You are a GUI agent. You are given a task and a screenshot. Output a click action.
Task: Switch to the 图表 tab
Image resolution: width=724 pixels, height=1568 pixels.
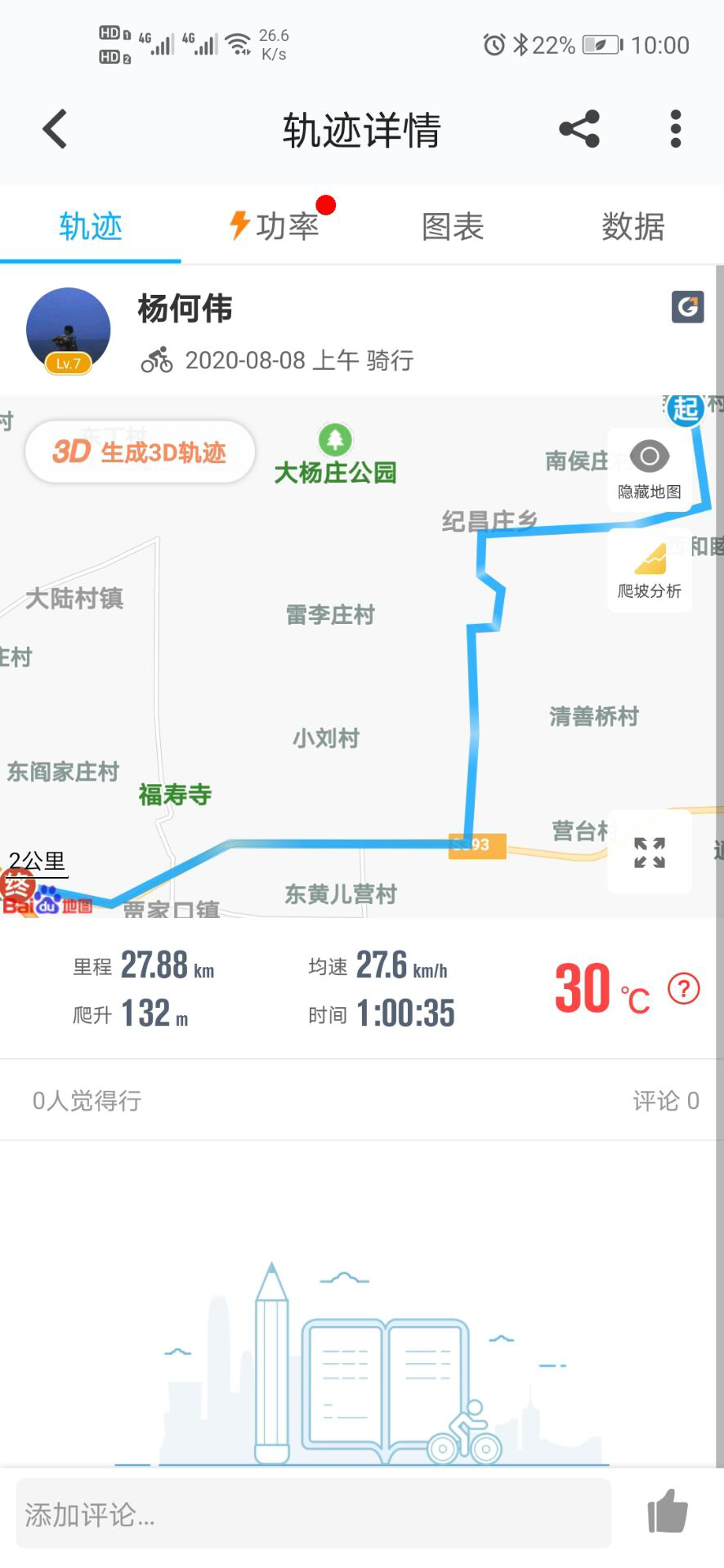[x=453, y=226]
